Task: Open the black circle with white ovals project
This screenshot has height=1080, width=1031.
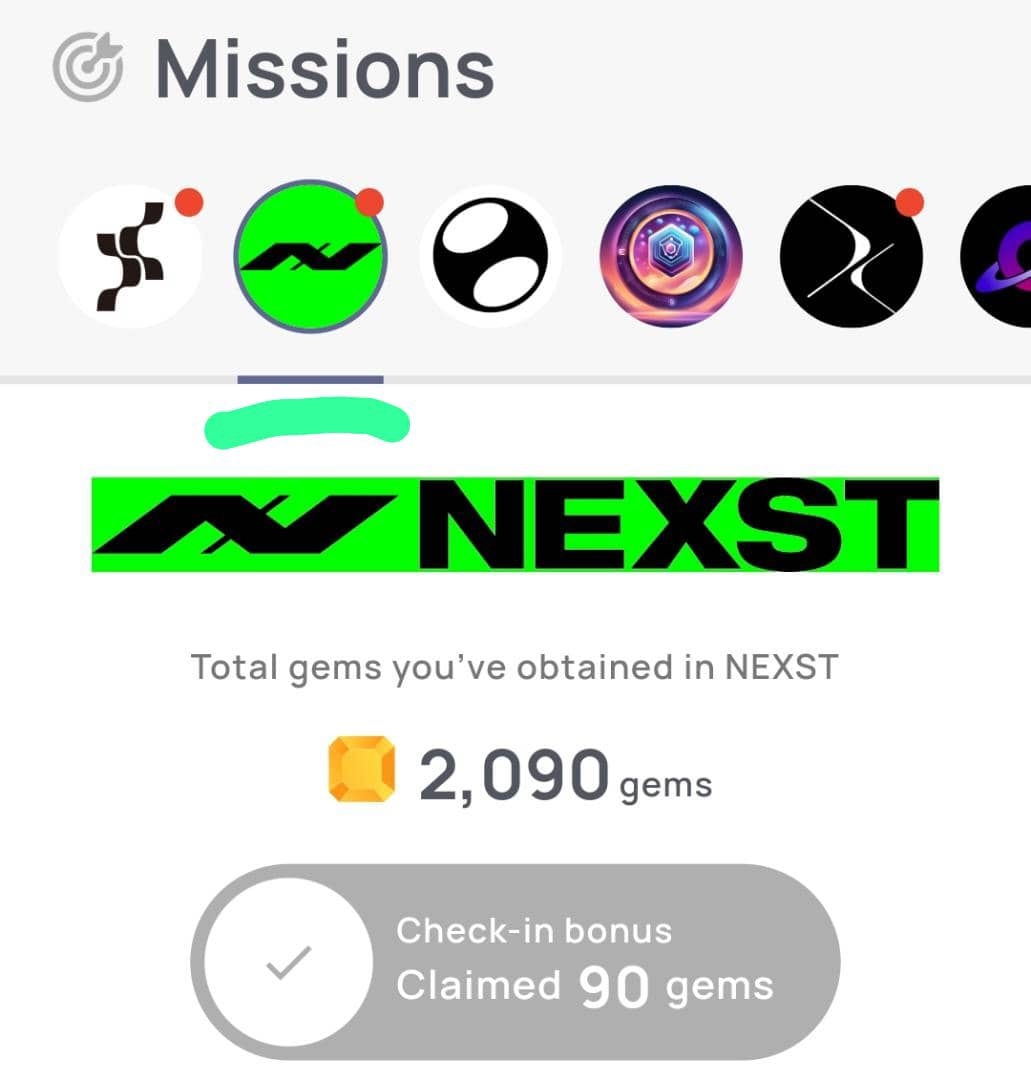Action: click(x=490, y=256)
